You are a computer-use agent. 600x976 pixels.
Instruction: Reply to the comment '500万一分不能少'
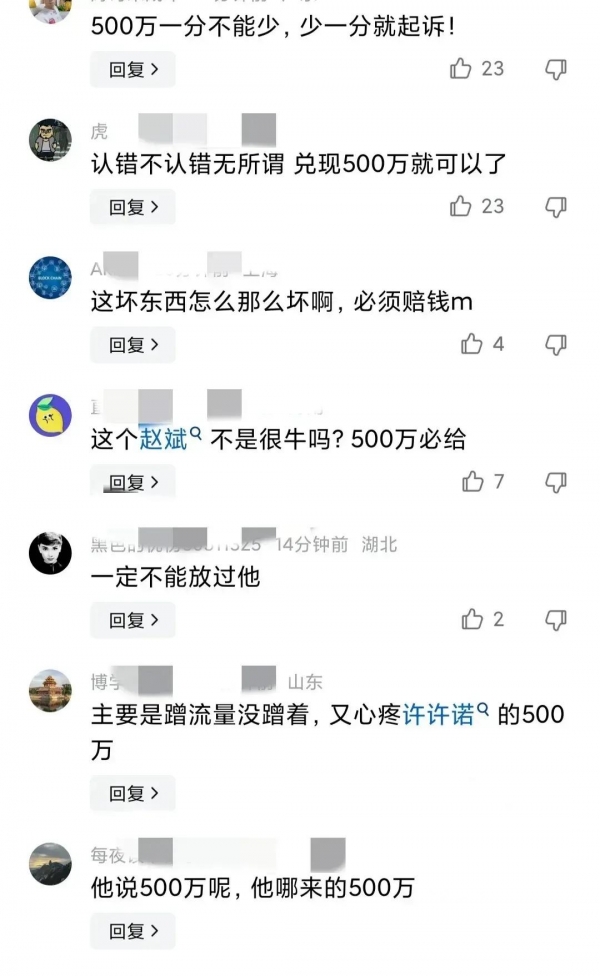[x=132, y=70]
